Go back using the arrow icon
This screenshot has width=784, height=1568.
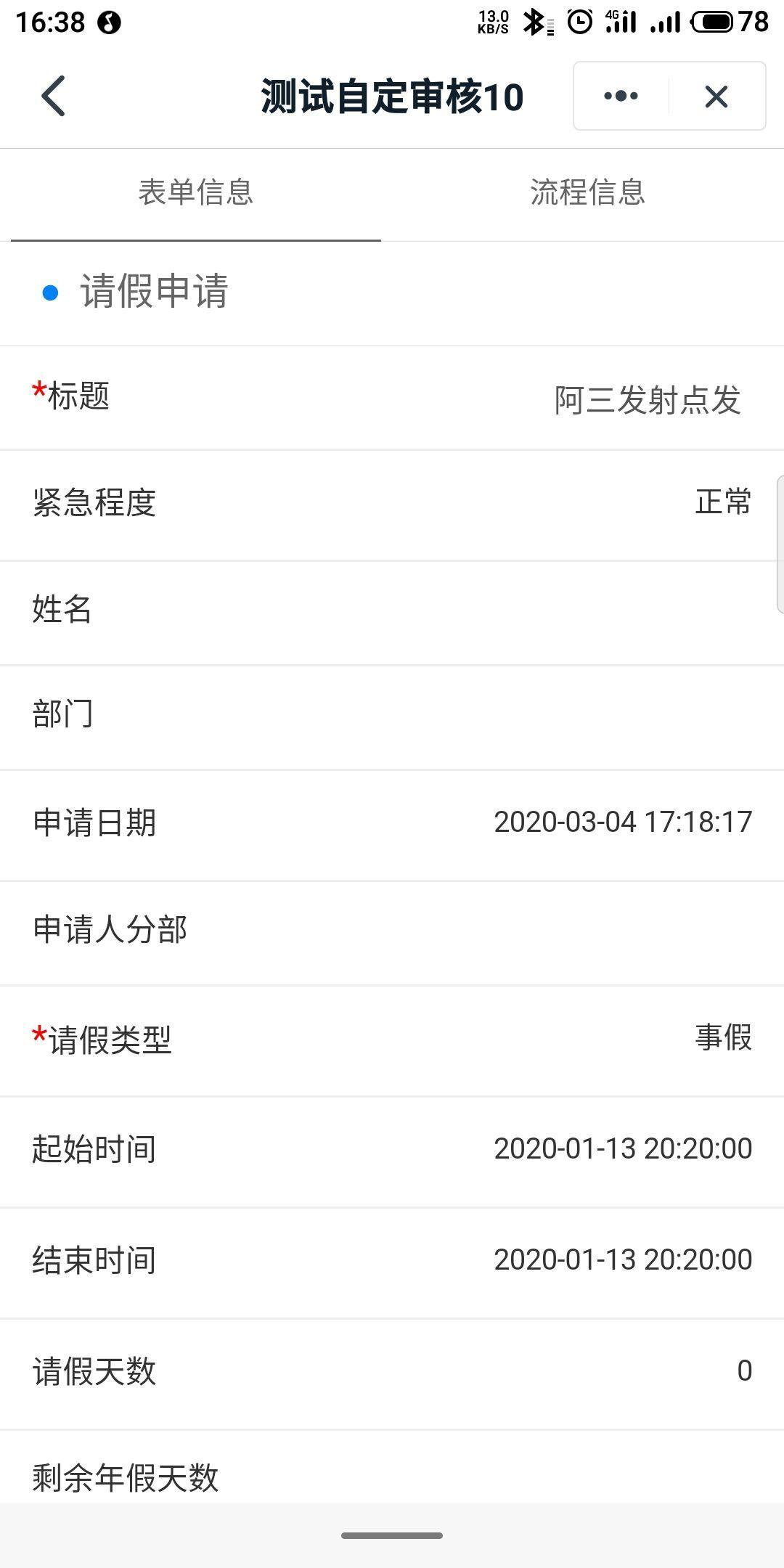[54, 96]
